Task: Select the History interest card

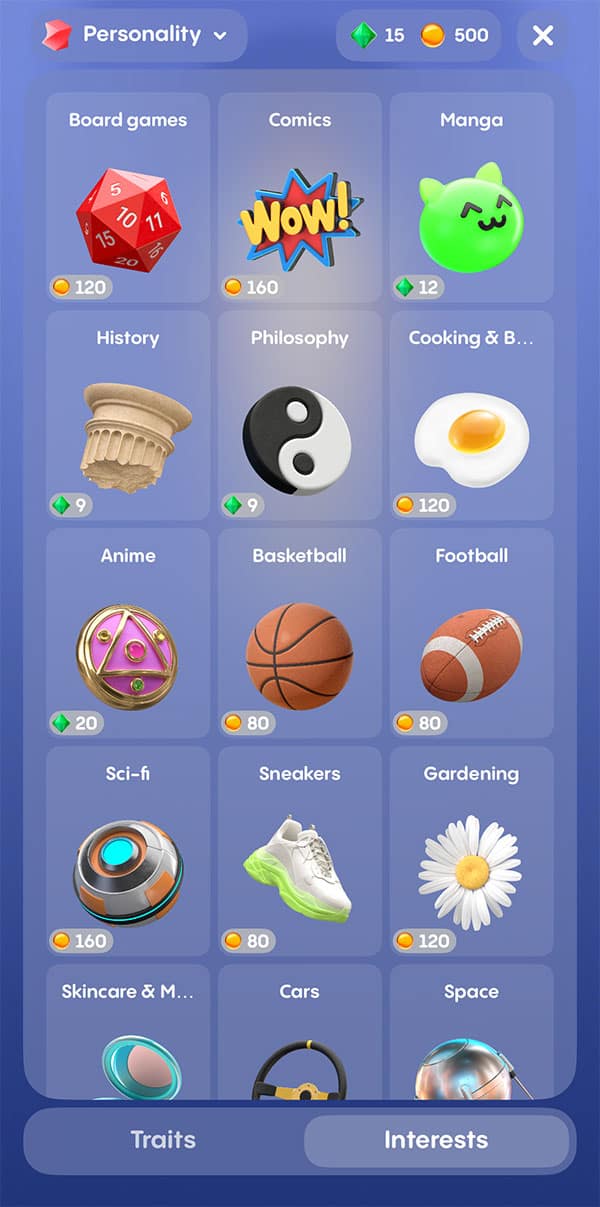Action: tap(128, 415)
